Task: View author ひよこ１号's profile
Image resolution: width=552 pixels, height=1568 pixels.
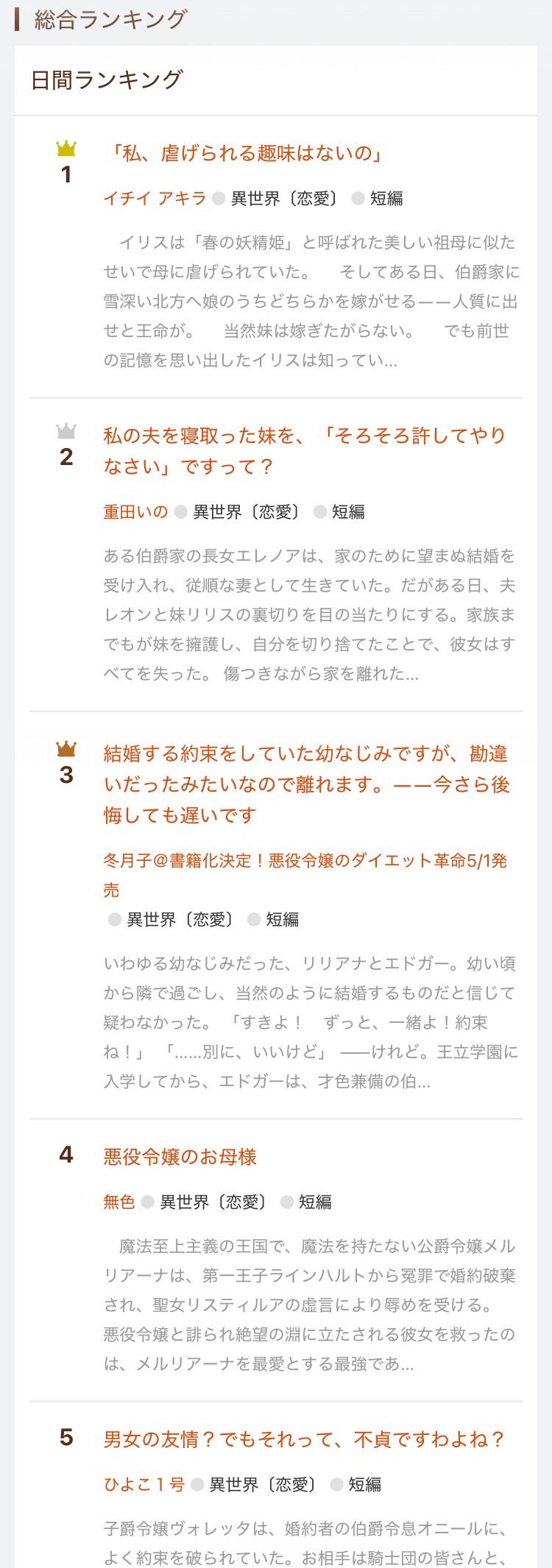Action: (x=144, y=1484)
